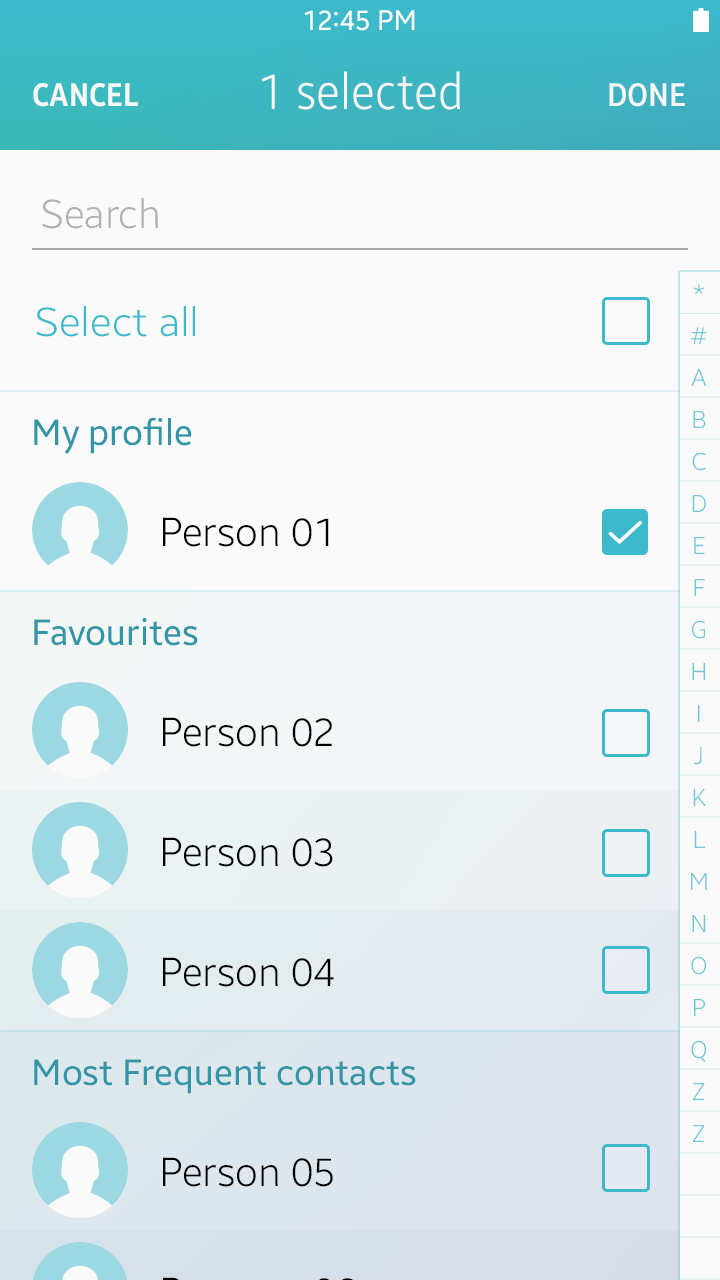Jump to letter Q in index
This screenshot has height=1280, width=720.
click(699, 1050)
